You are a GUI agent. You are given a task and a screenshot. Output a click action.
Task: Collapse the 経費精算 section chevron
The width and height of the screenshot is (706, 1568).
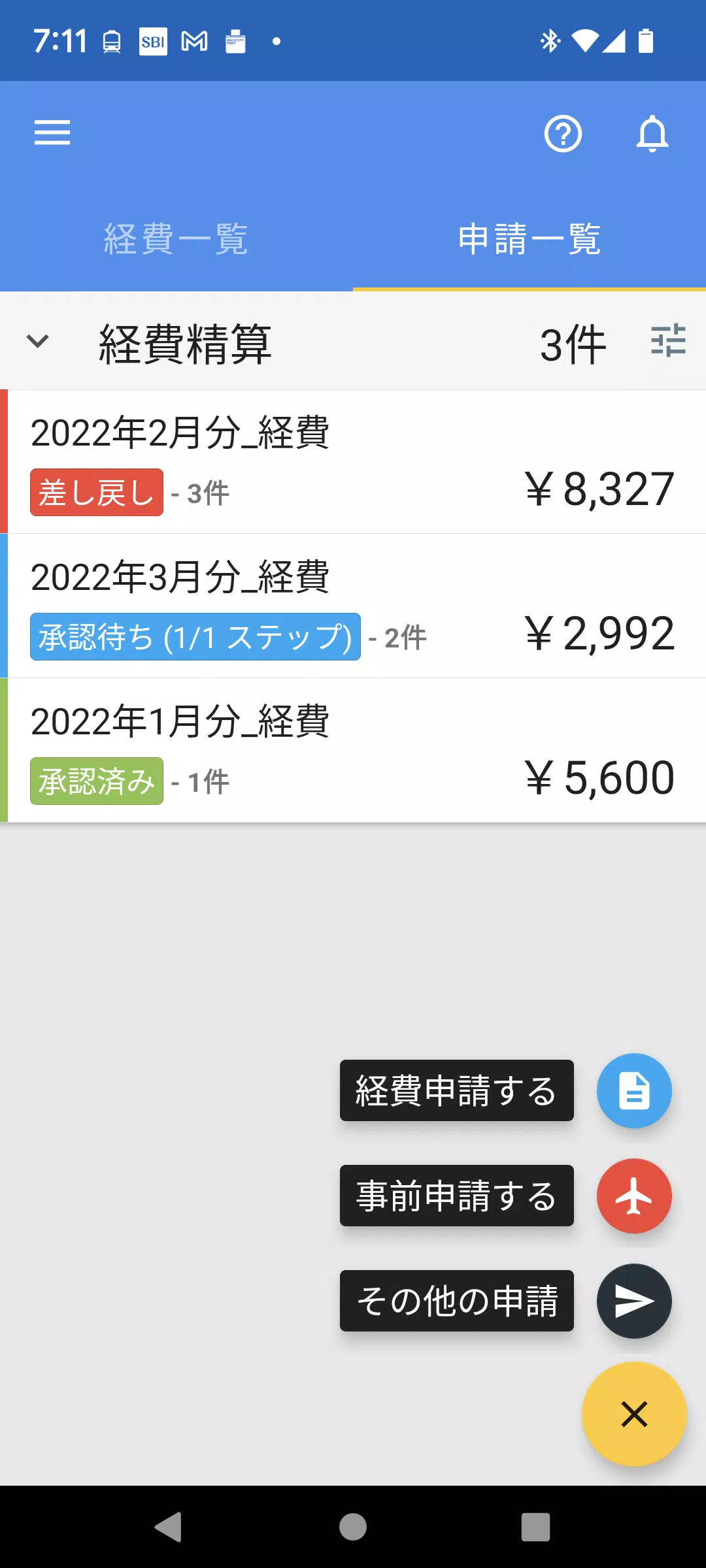coord(37,341)
